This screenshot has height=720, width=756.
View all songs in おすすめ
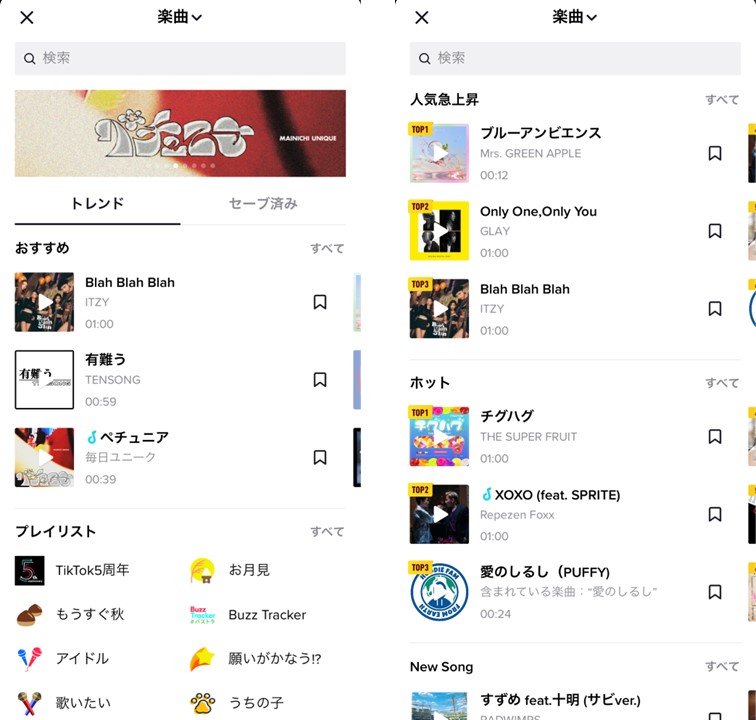[x=327, y=248]
